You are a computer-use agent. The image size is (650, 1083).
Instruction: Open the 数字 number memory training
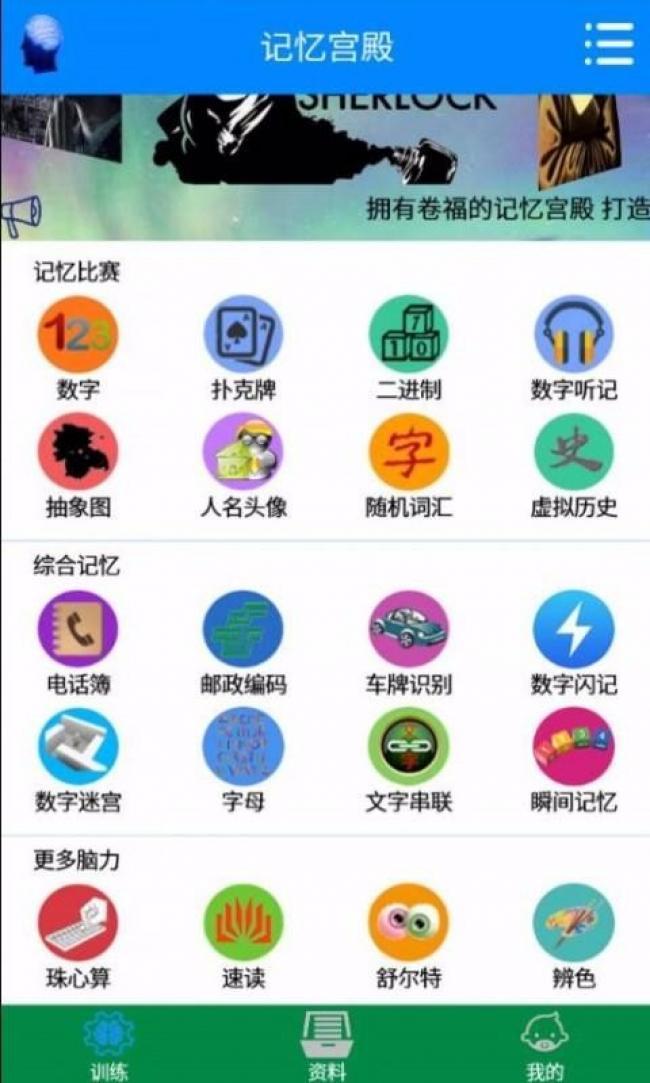pyautogui.click(x=77, y=350)
